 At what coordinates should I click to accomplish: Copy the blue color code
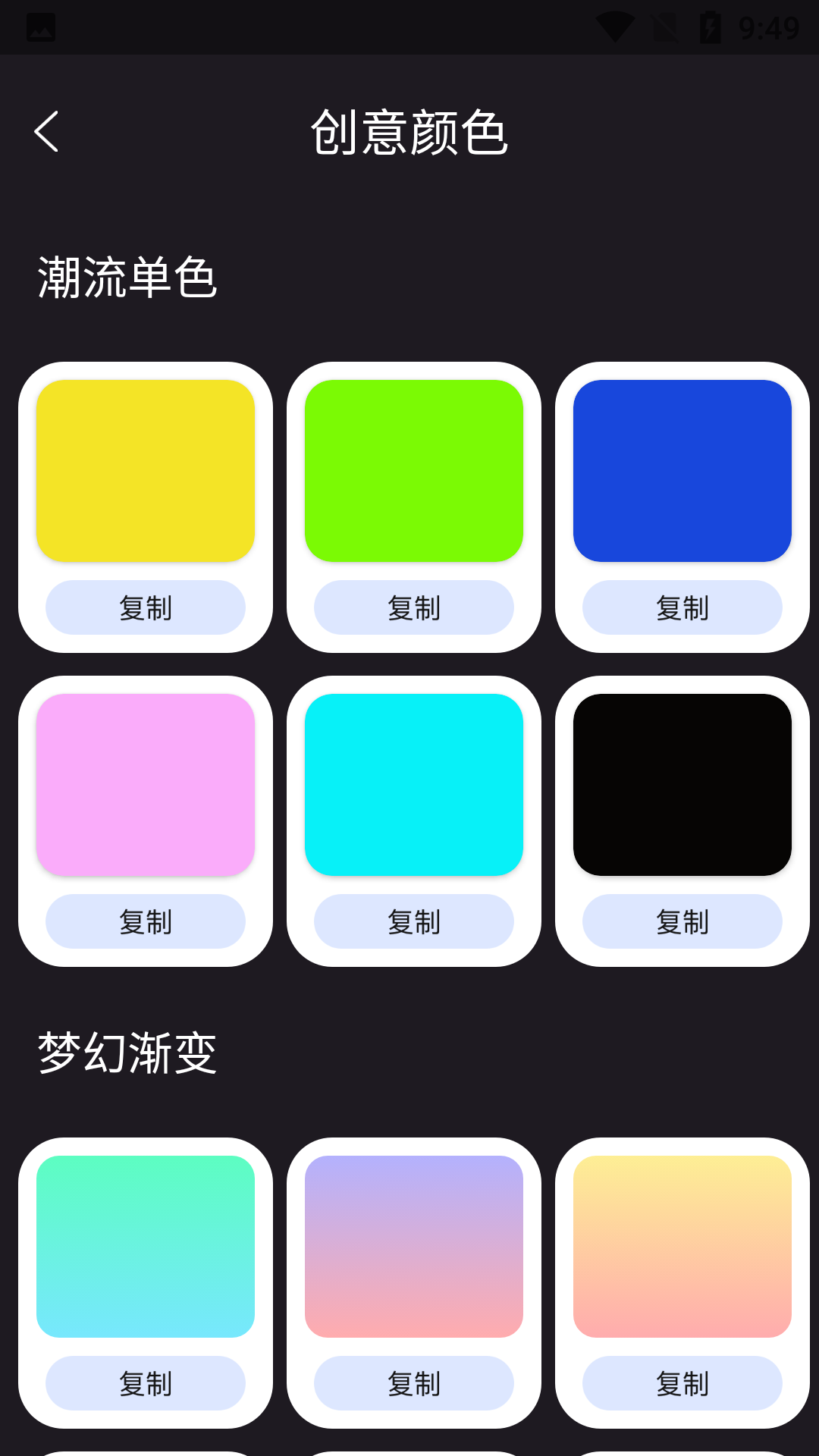tap(682, 607)
